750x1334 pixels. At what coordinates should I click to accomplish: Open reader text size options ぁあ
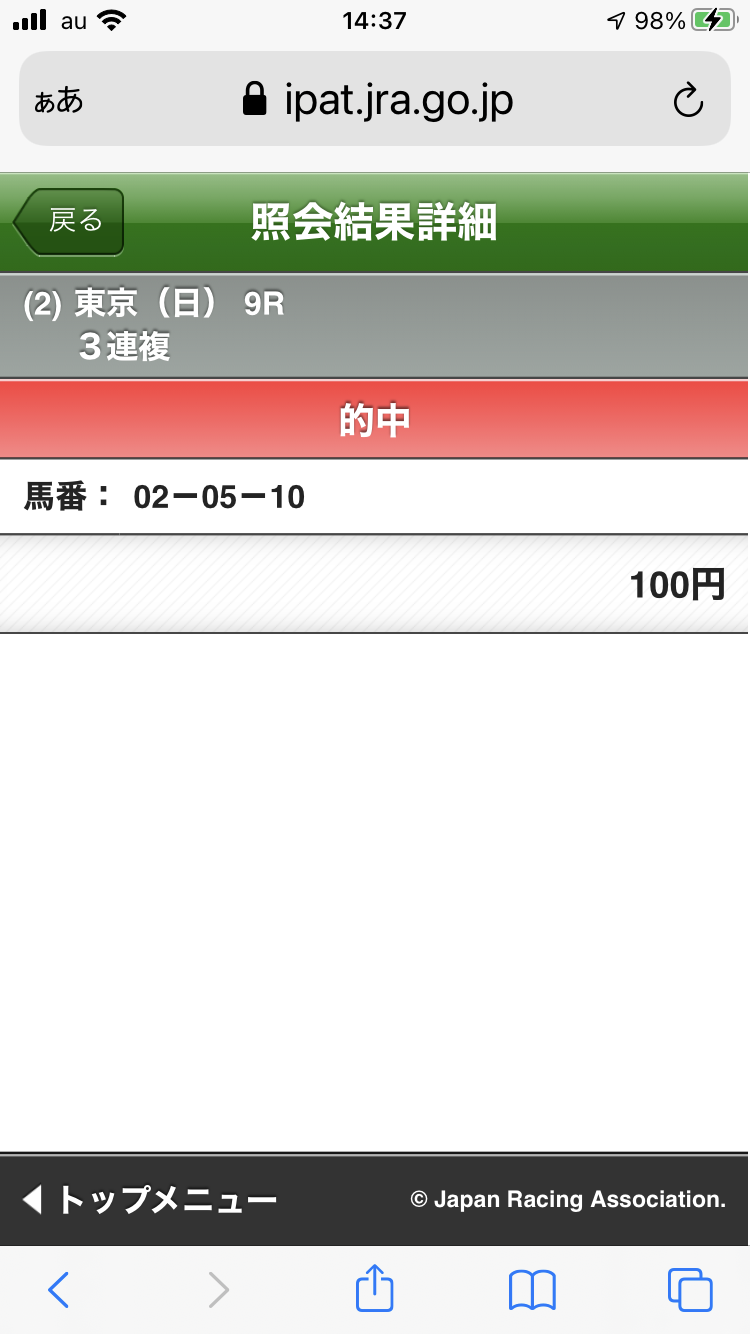click(58, 101)
